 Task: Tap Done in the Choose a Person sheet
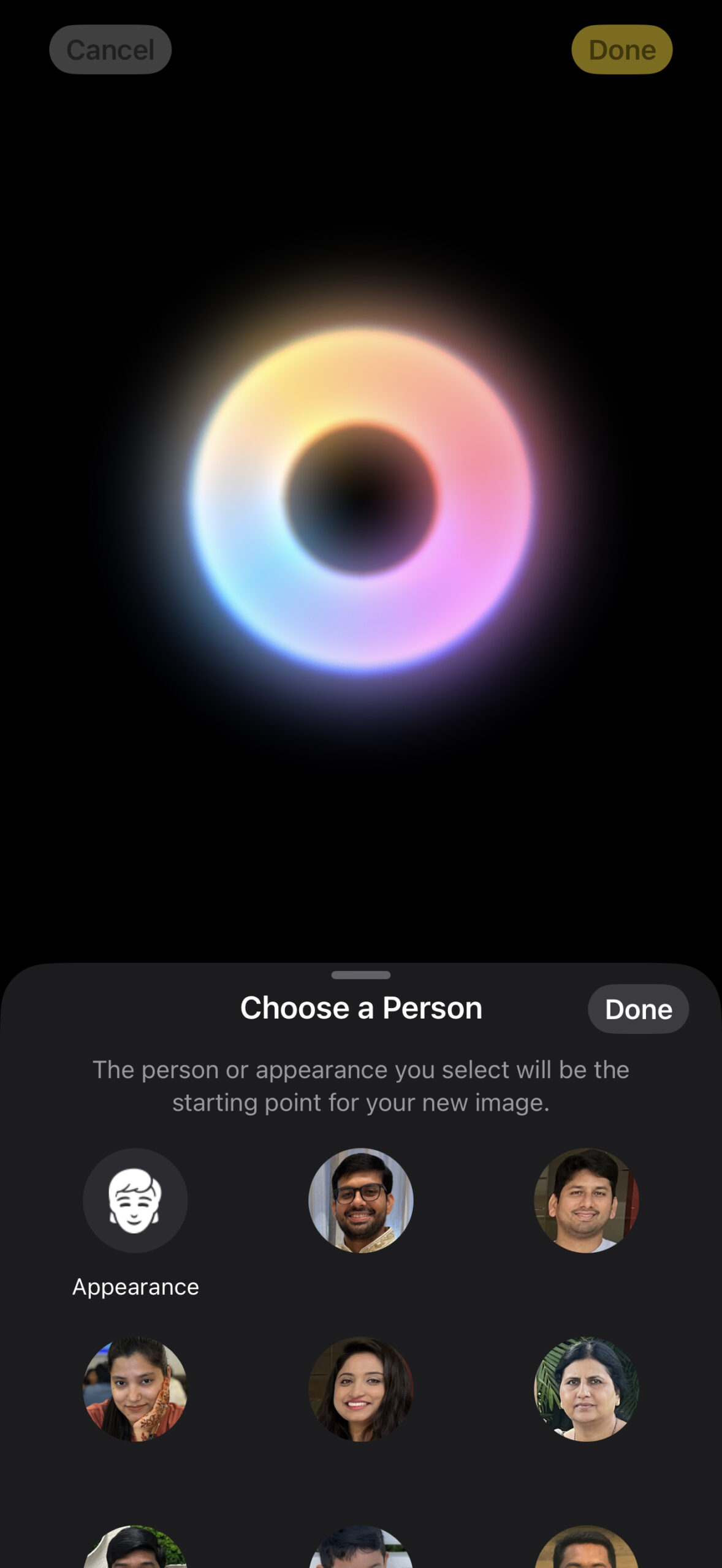637,1009
